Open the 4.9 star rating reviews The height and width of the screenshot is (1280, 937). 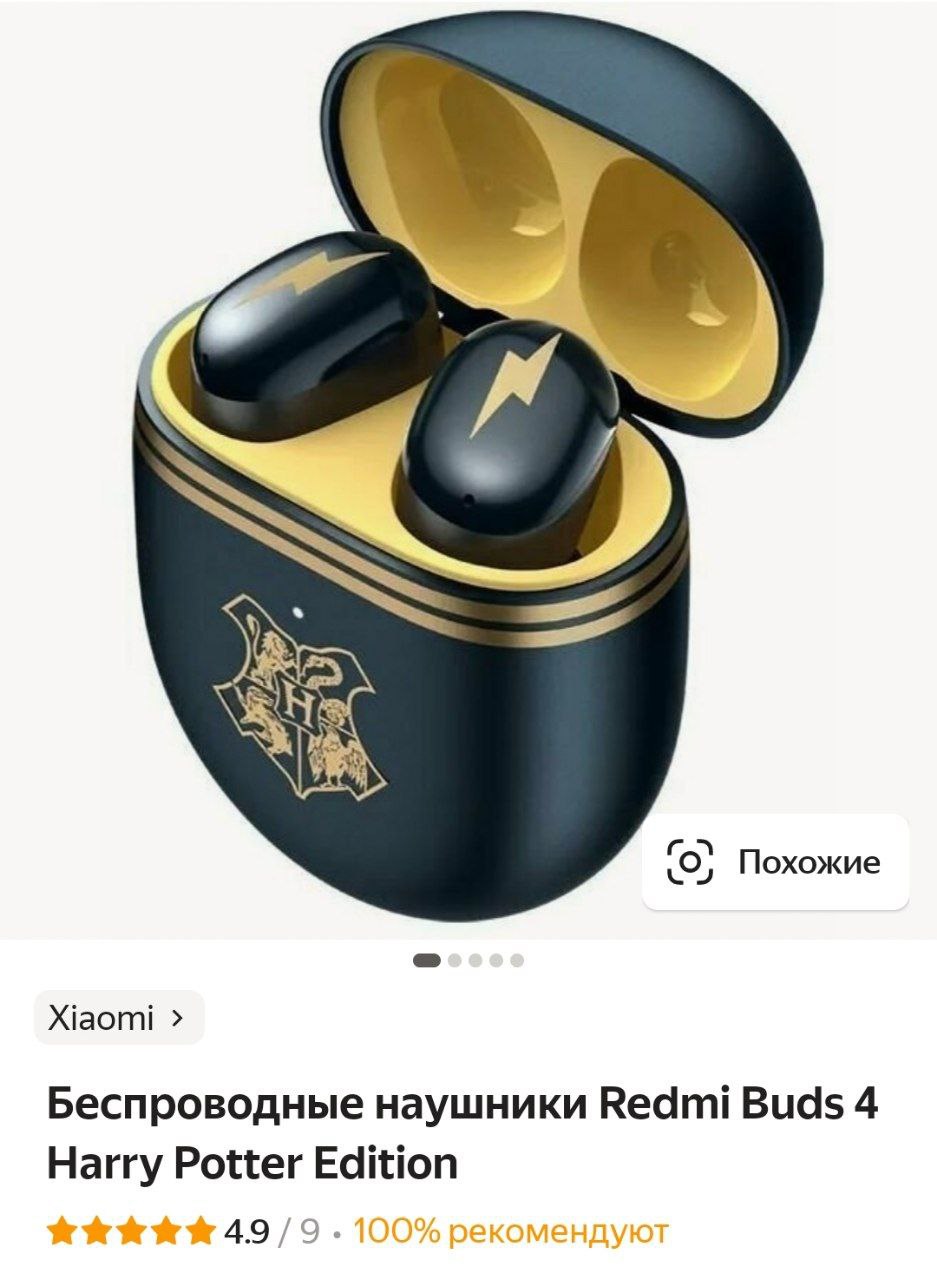point(183,1231)
